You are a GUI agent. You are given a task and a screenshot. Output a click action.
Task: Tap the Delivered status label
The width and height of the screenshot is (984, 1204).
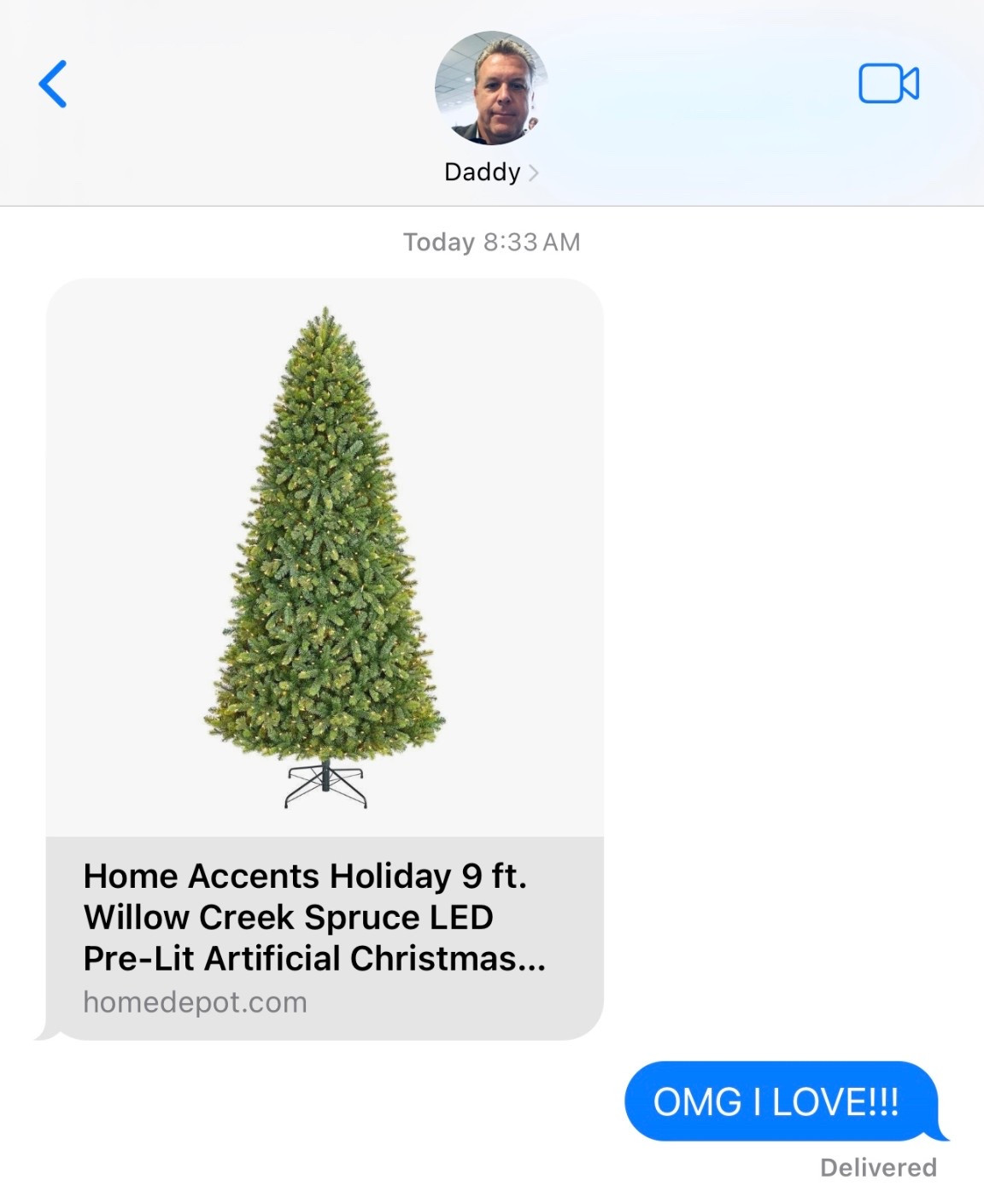click(876, 1167)
